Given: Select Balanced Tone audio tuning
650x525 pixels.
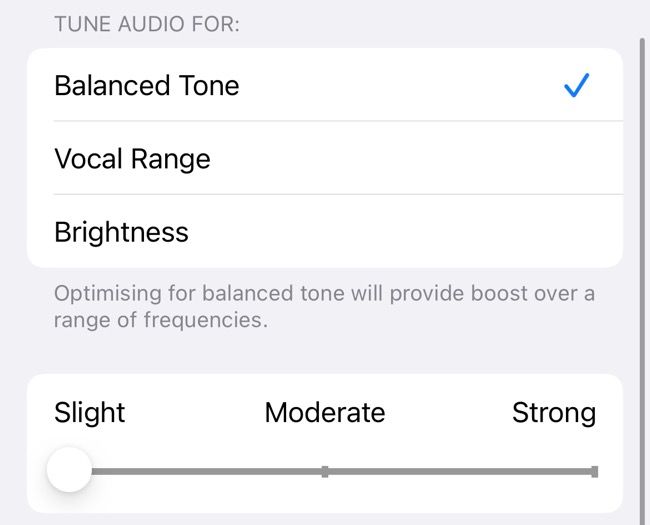Looking at the screenshot, I should [147, 86].
